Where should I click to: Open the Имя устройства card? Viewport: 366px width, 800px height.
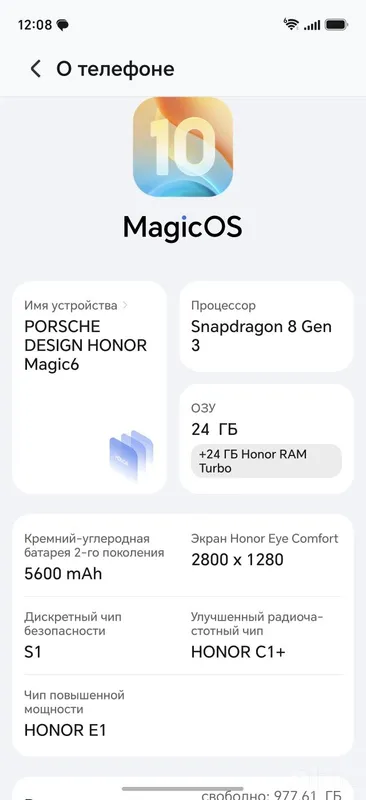click(x=89, y=387)
